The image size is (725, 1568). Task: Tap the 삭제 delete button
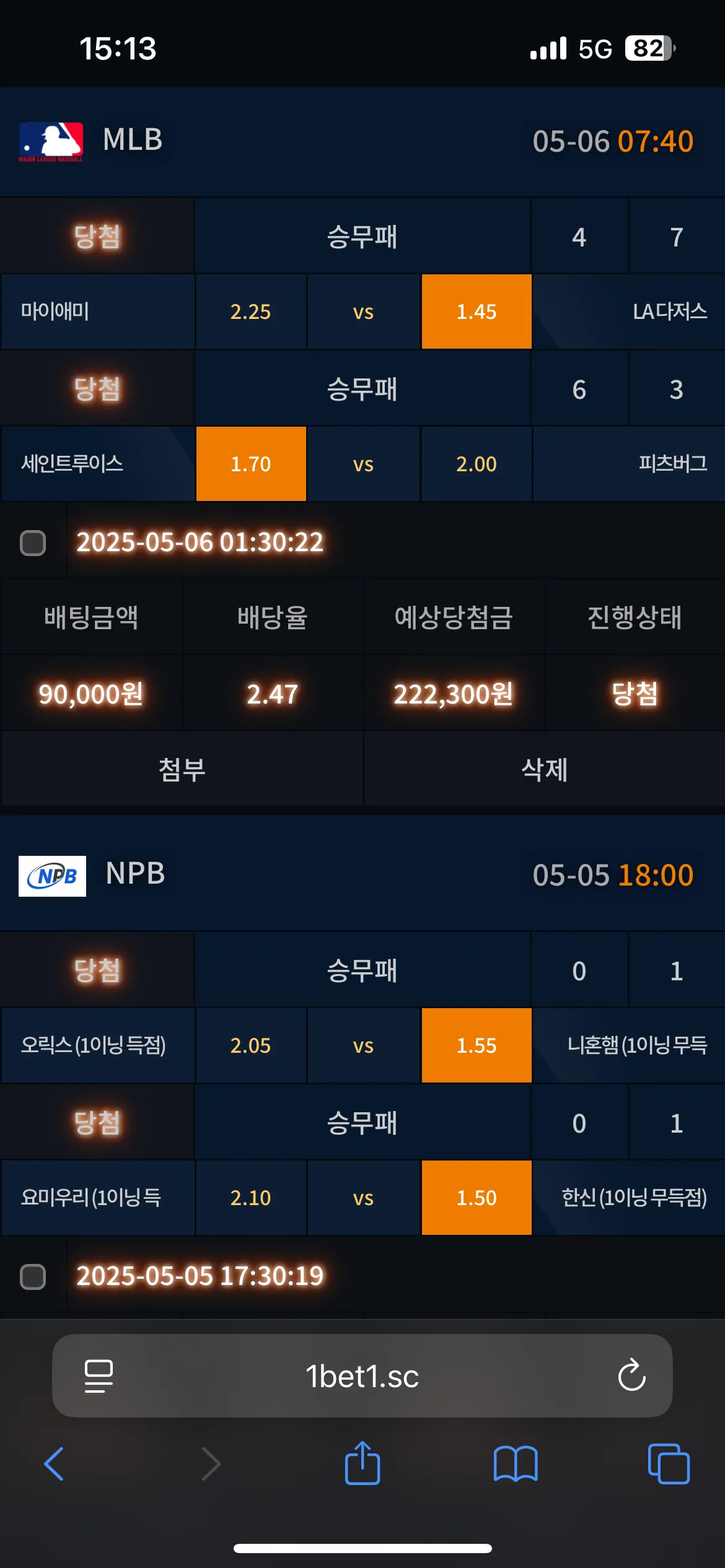(544, 769)
